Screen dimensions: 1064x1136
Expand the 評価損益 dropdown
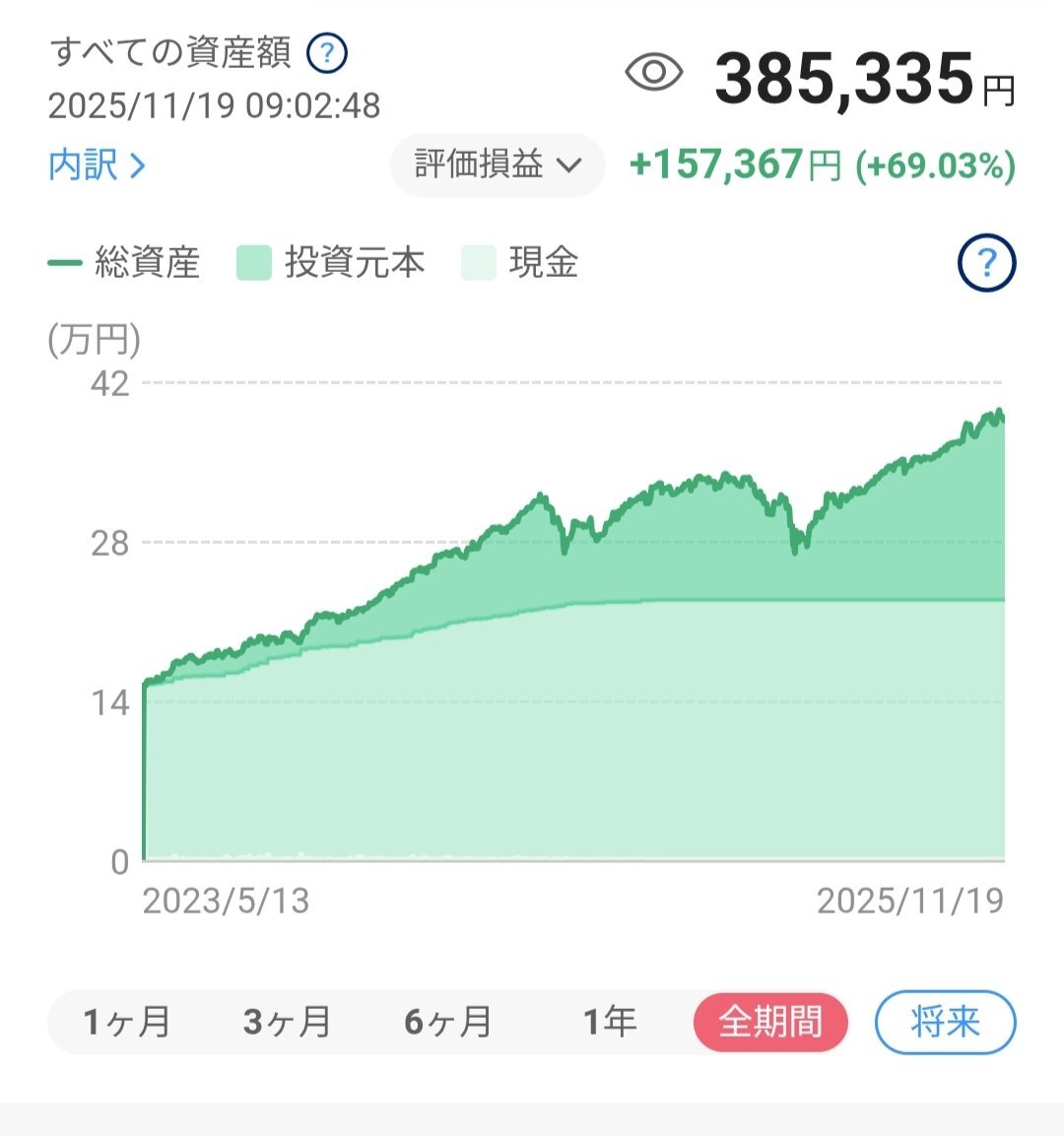498,165
